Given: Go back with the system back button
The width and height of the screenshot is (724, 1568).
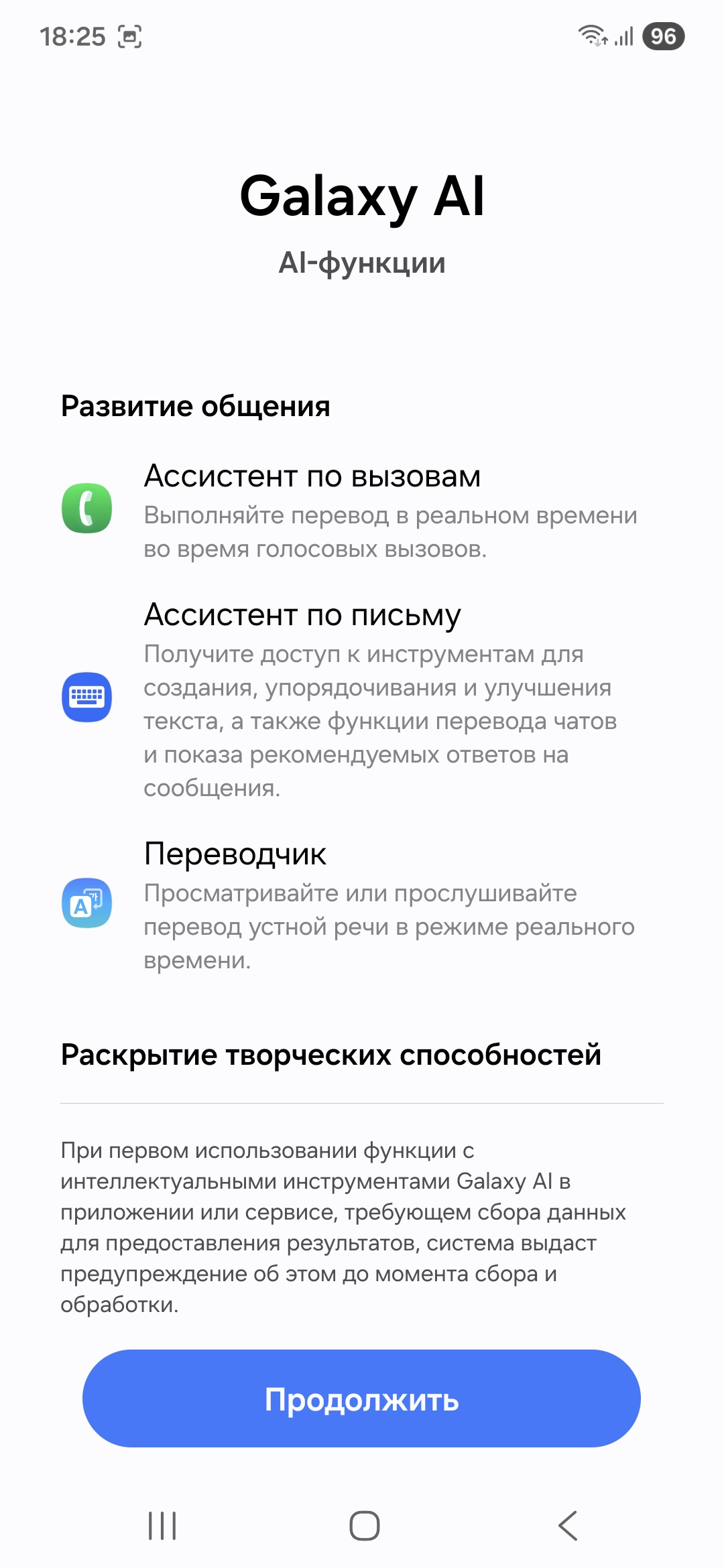Looking at the screenshot, I should (567, 1526).
